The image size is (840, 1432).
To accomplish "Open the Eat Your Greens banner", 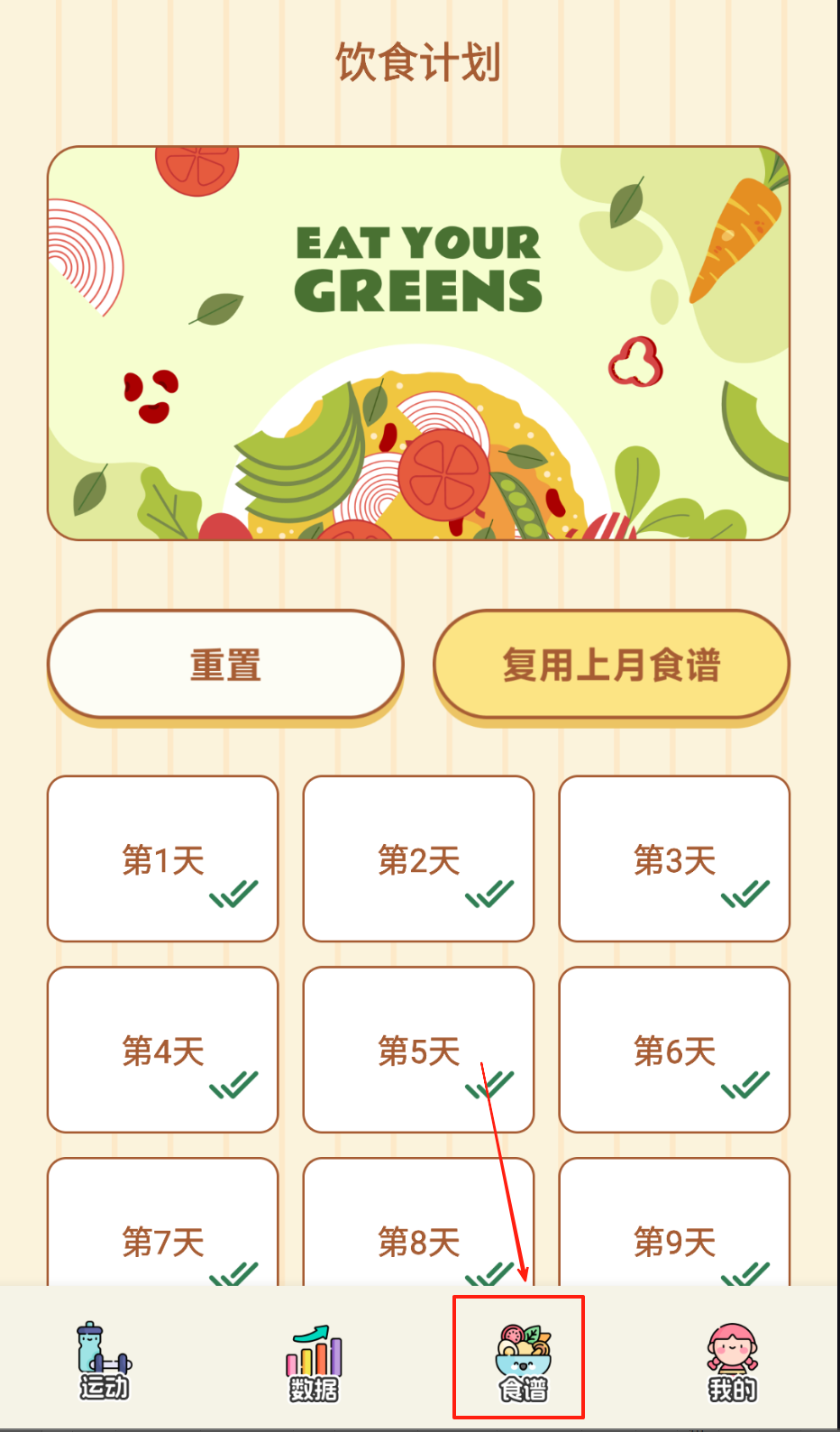I will coord(418,343).
